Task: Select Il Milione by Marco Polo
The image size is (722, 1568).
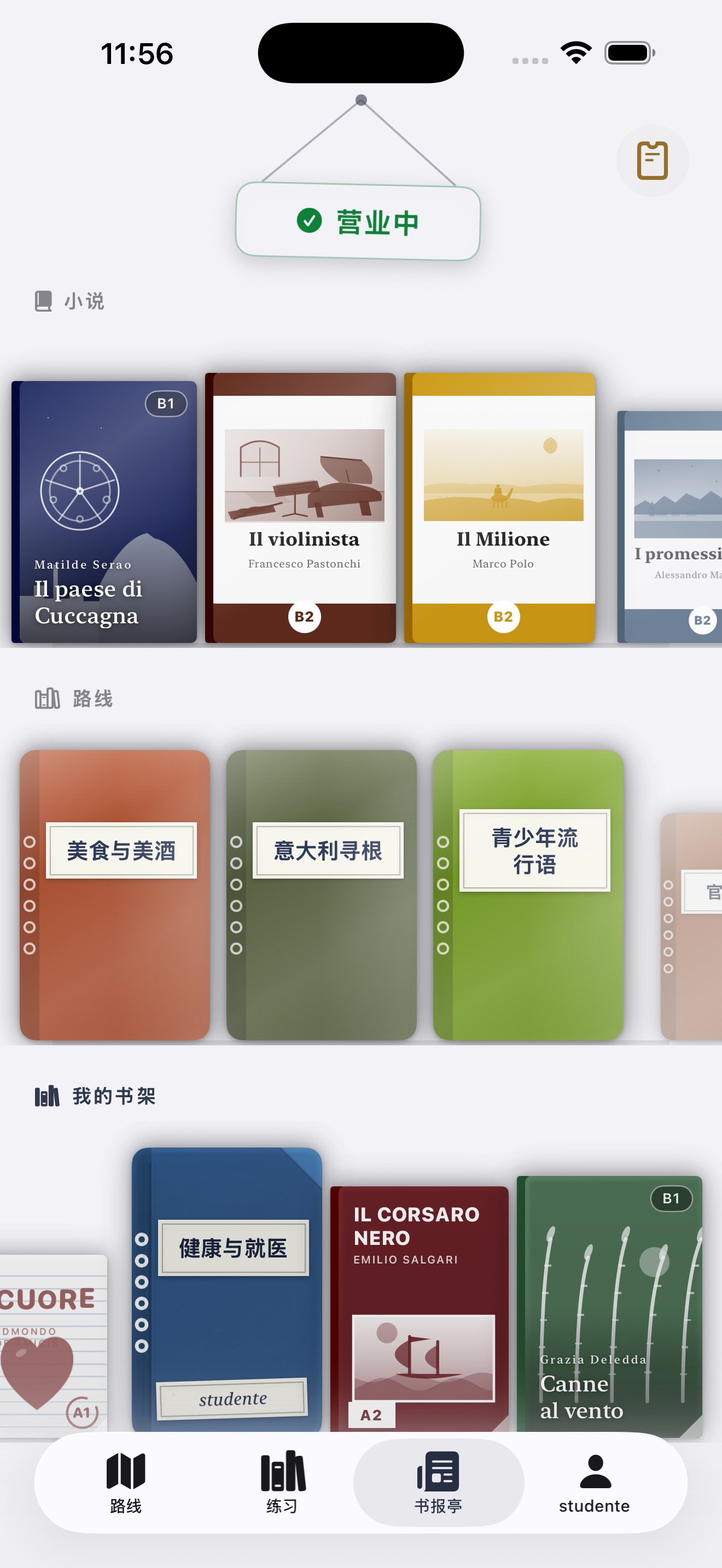Action: 500,508
